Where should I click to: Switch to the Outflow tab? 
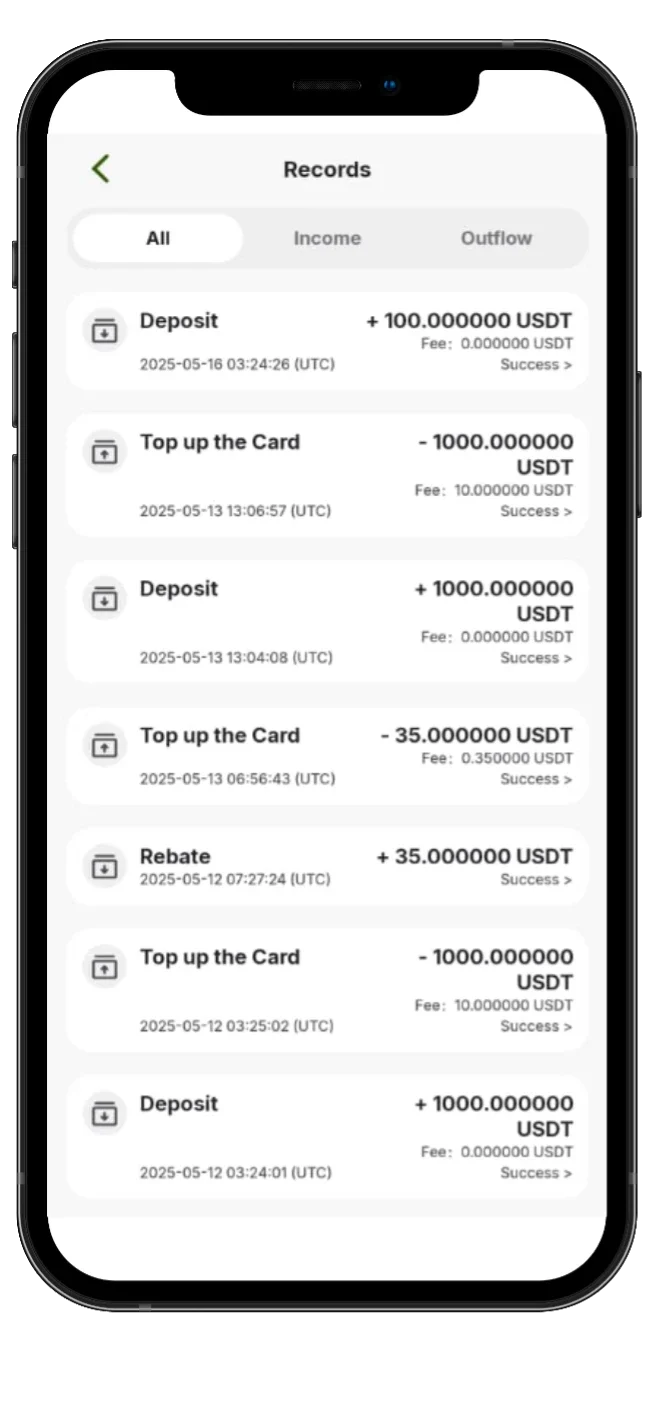[496, 238]
